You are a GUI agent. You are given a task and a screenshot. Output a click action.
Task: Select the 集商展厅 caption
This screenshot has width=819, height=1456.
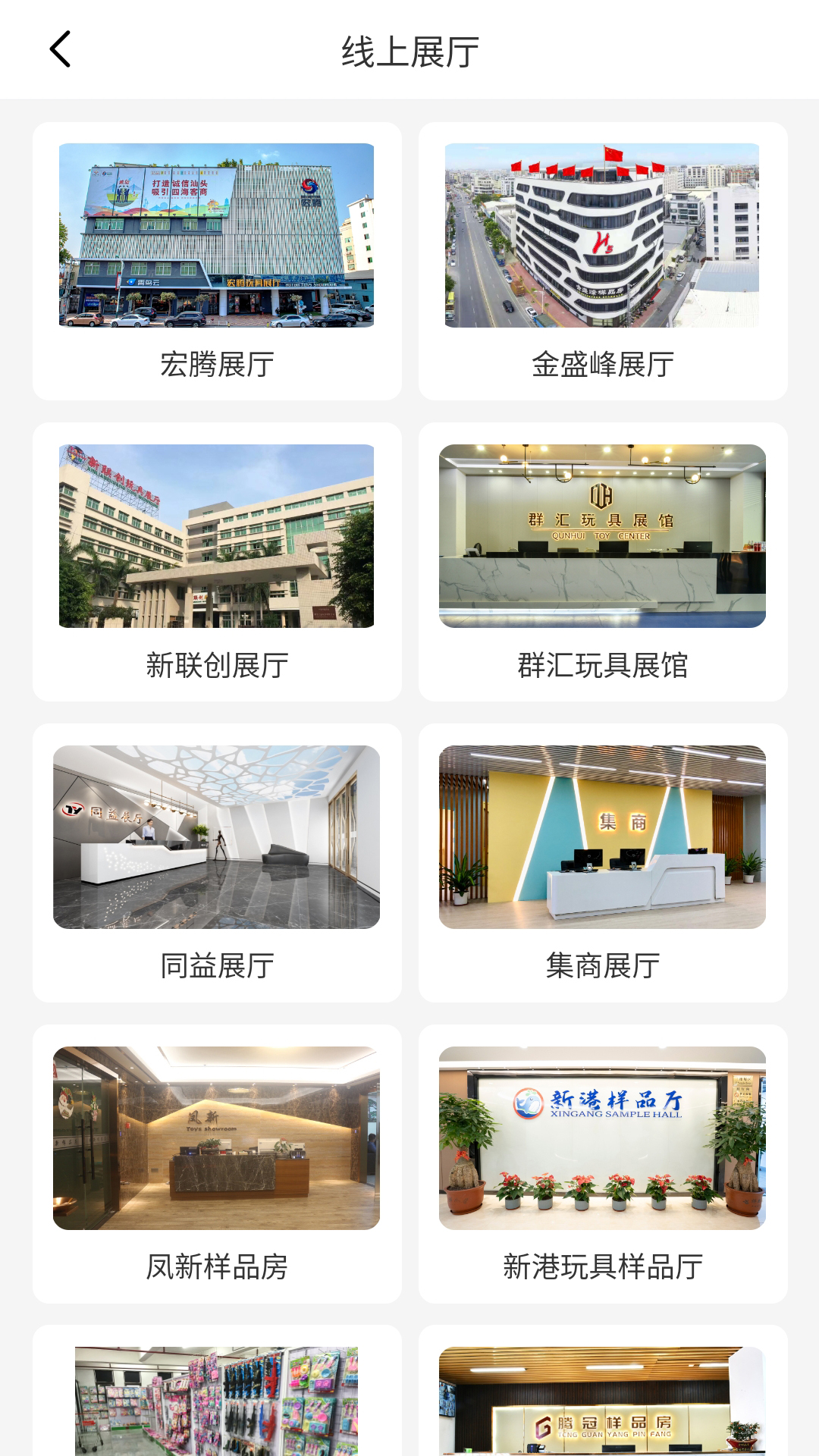coord(603,967)
